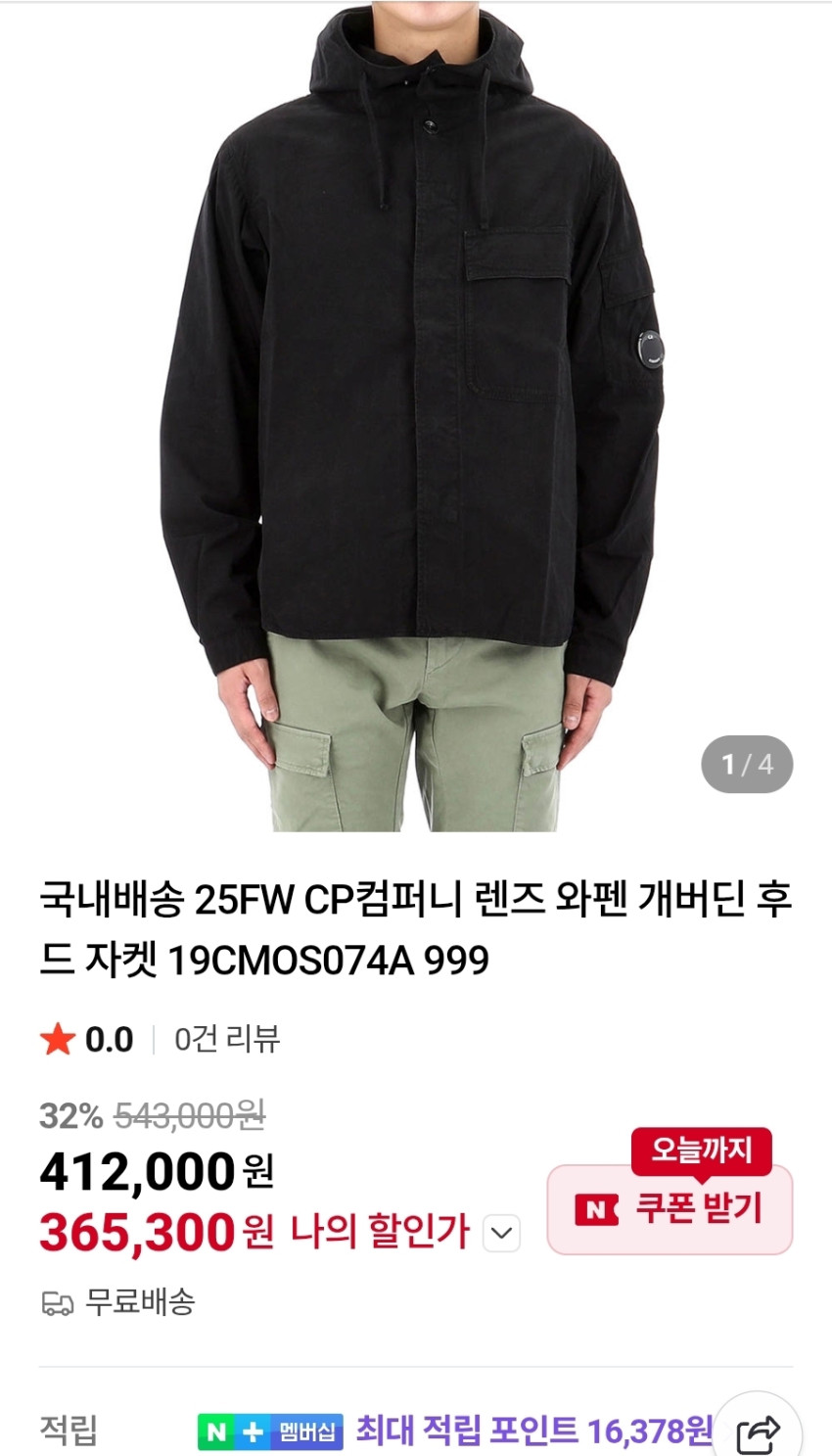Expand the 나의 할인가 discount details
832x1456 pixels.
[502, 1233]
